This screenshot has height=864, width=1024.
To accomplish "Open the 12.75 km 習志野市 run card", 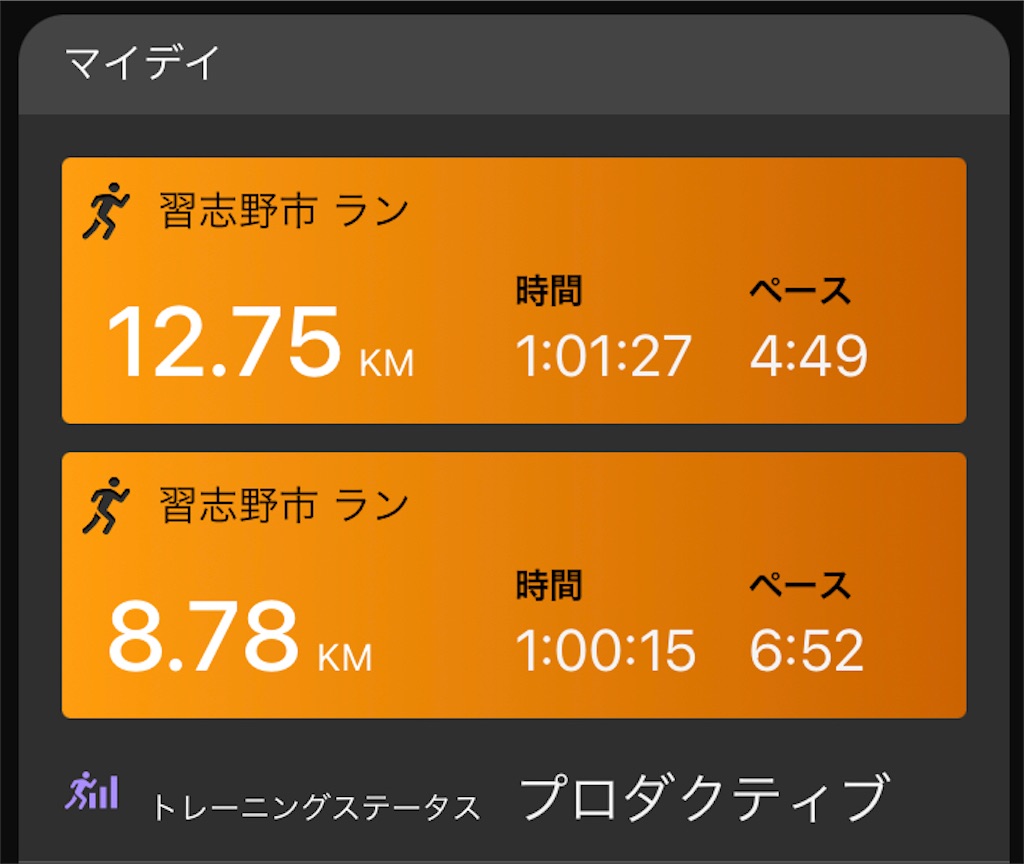I will click(x=514, y=290).
